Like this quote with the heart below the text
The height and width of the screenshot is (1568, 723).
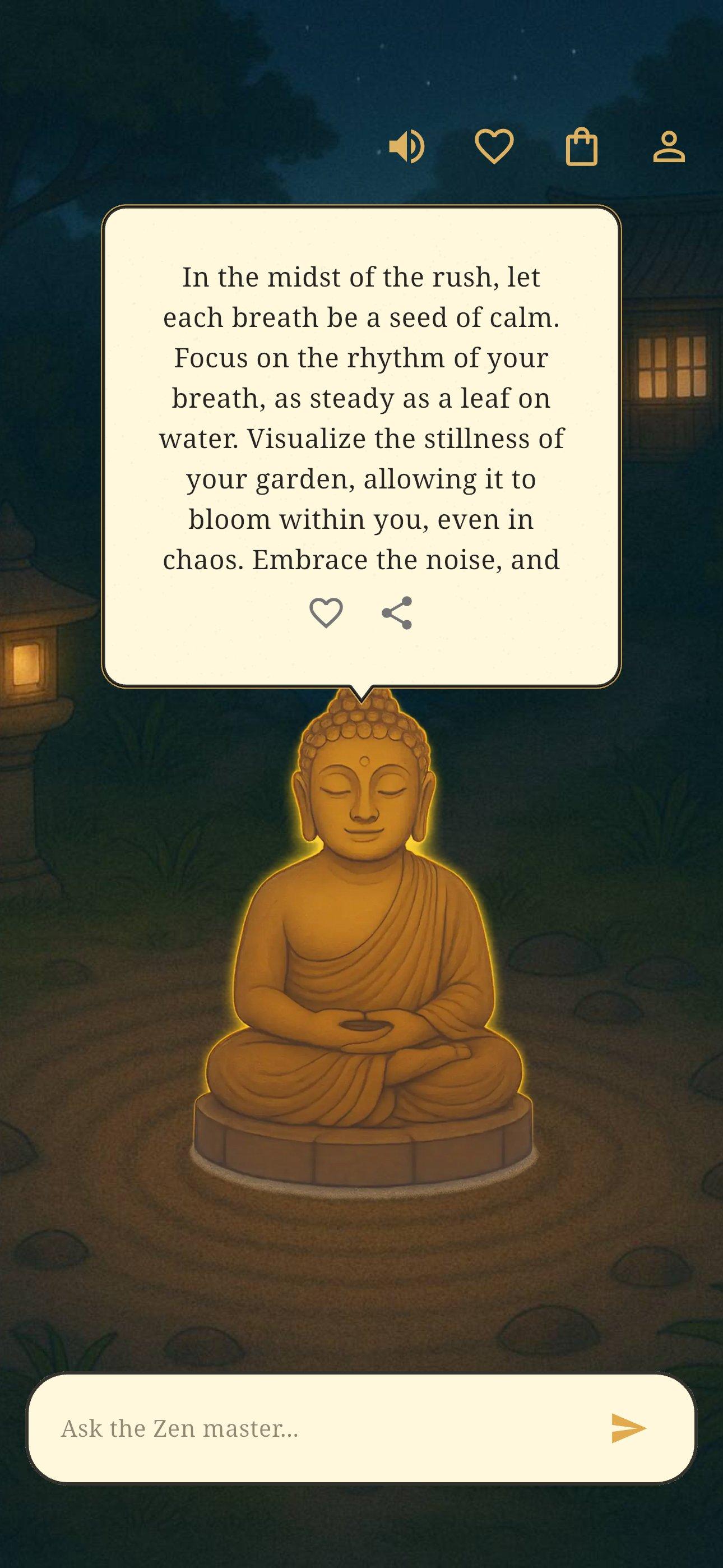coord(326,612)
